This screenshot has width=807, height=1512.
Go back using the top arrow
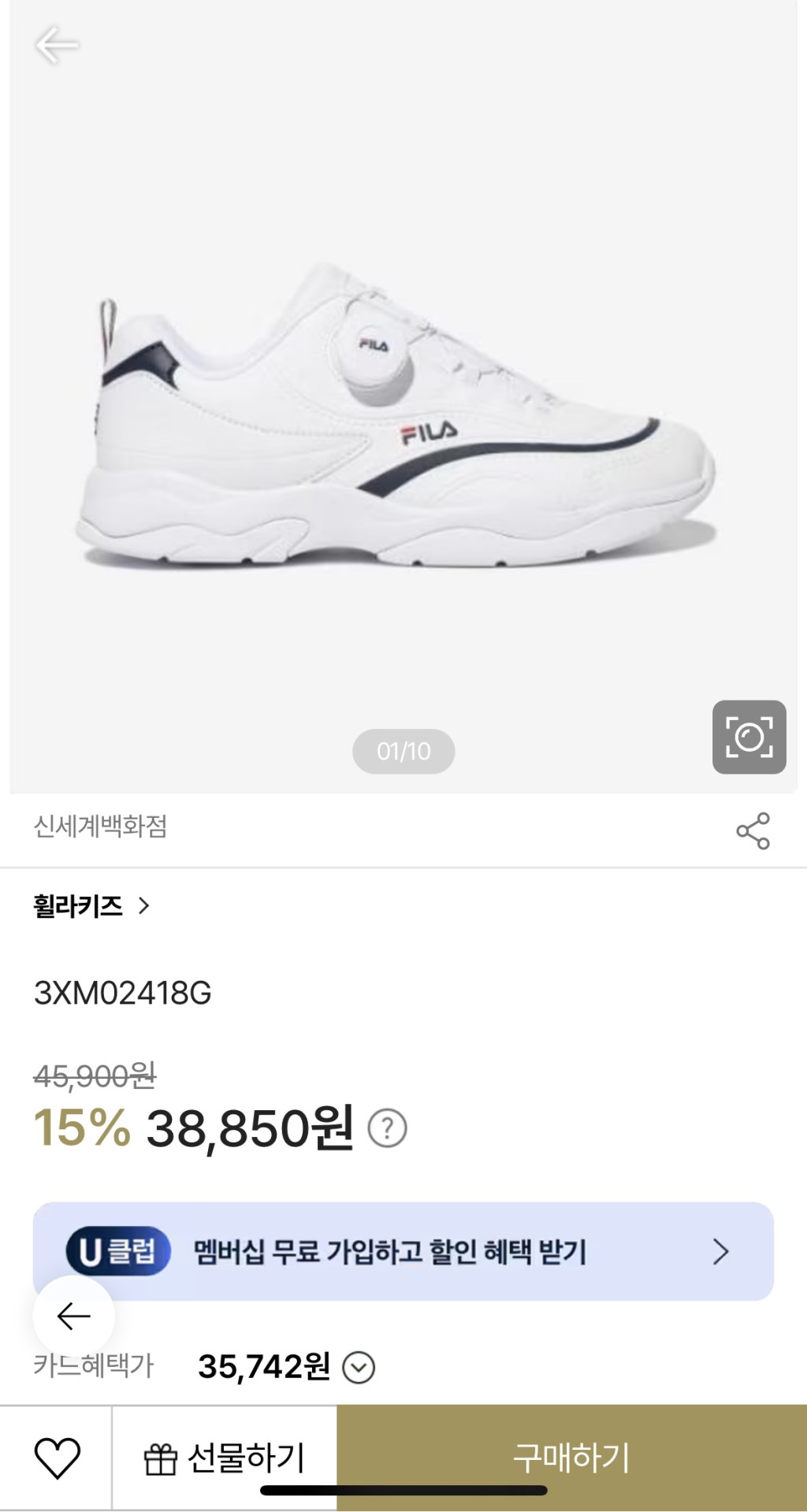click(x=57, y=45)
